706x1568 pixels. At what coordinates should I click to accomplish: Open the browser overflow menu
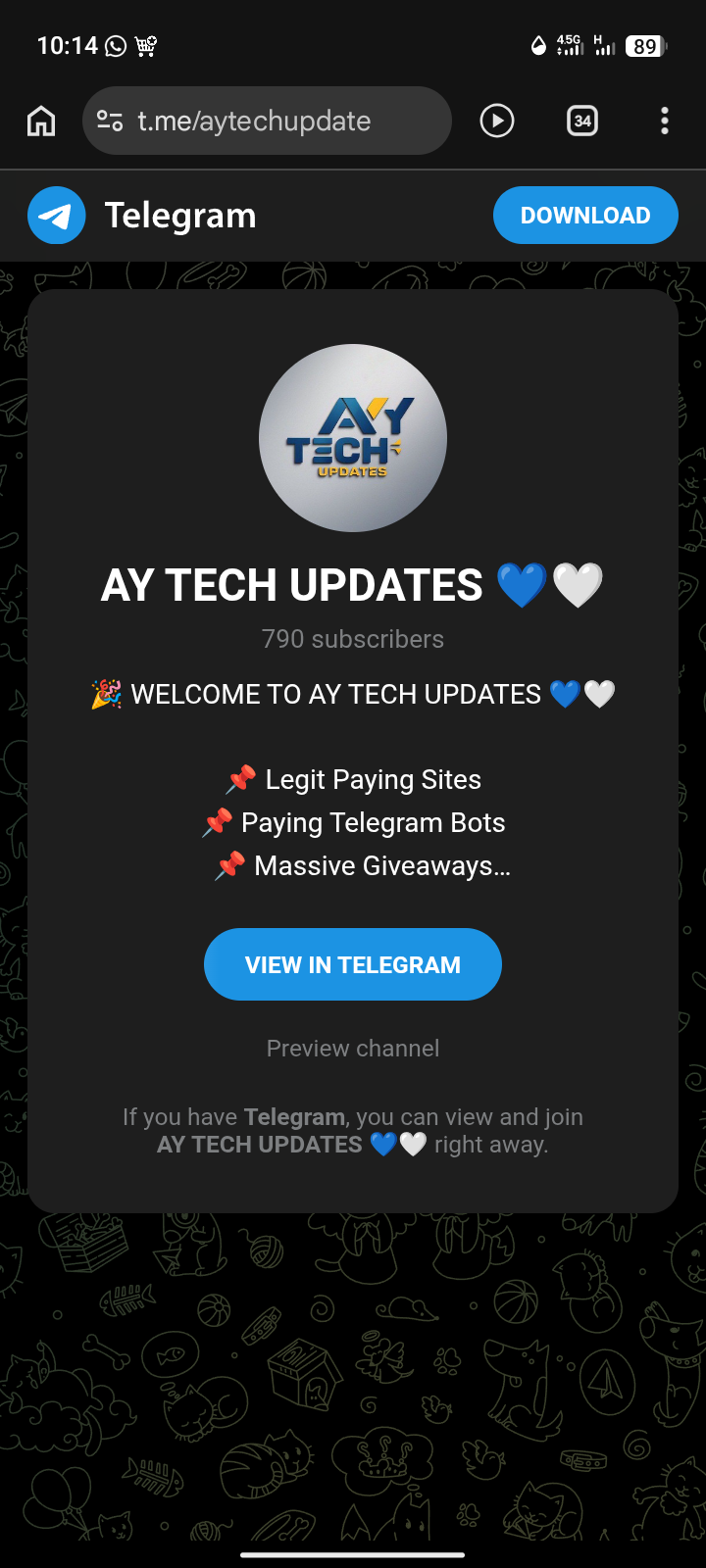tap(665, 121)
